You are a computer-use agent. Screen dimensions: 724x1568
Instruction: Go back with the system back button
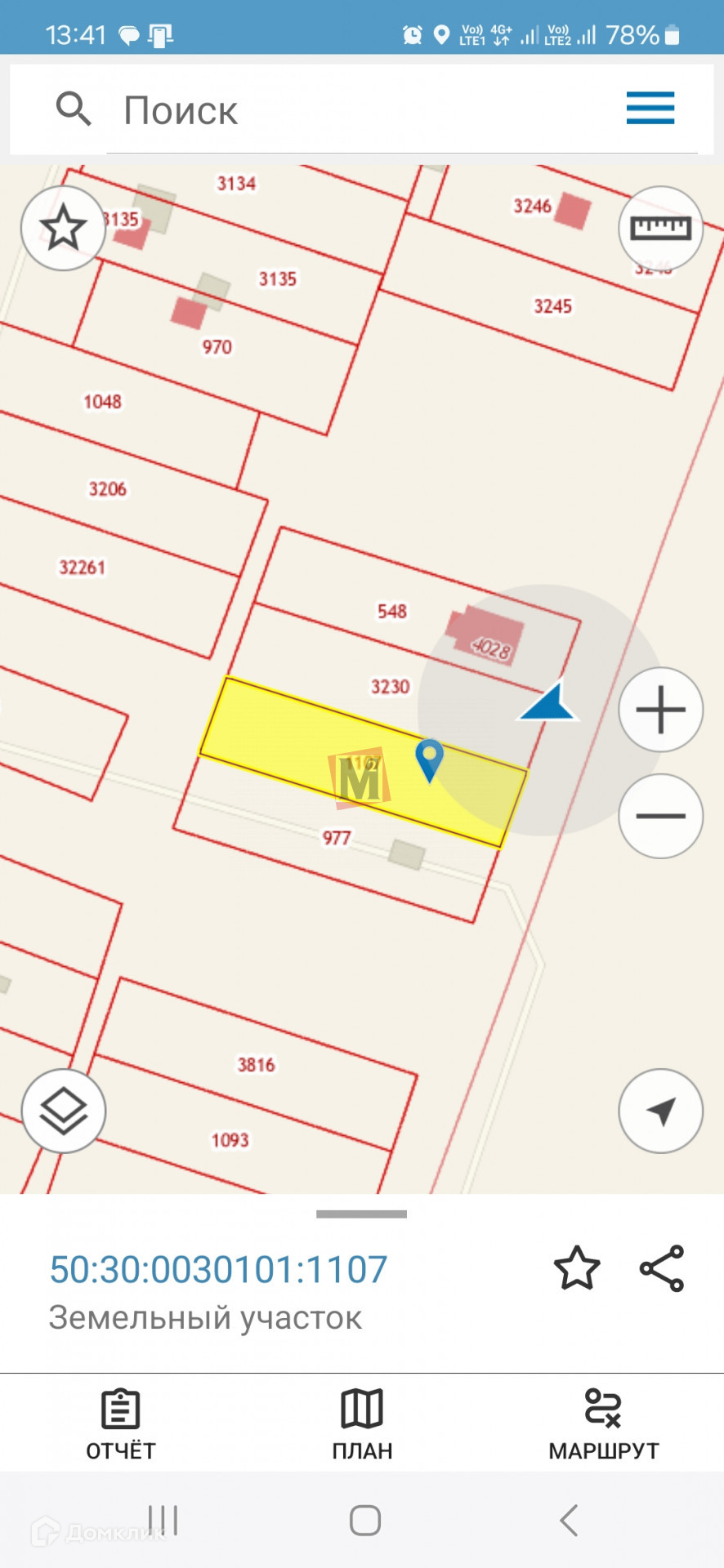point(569,1521)
